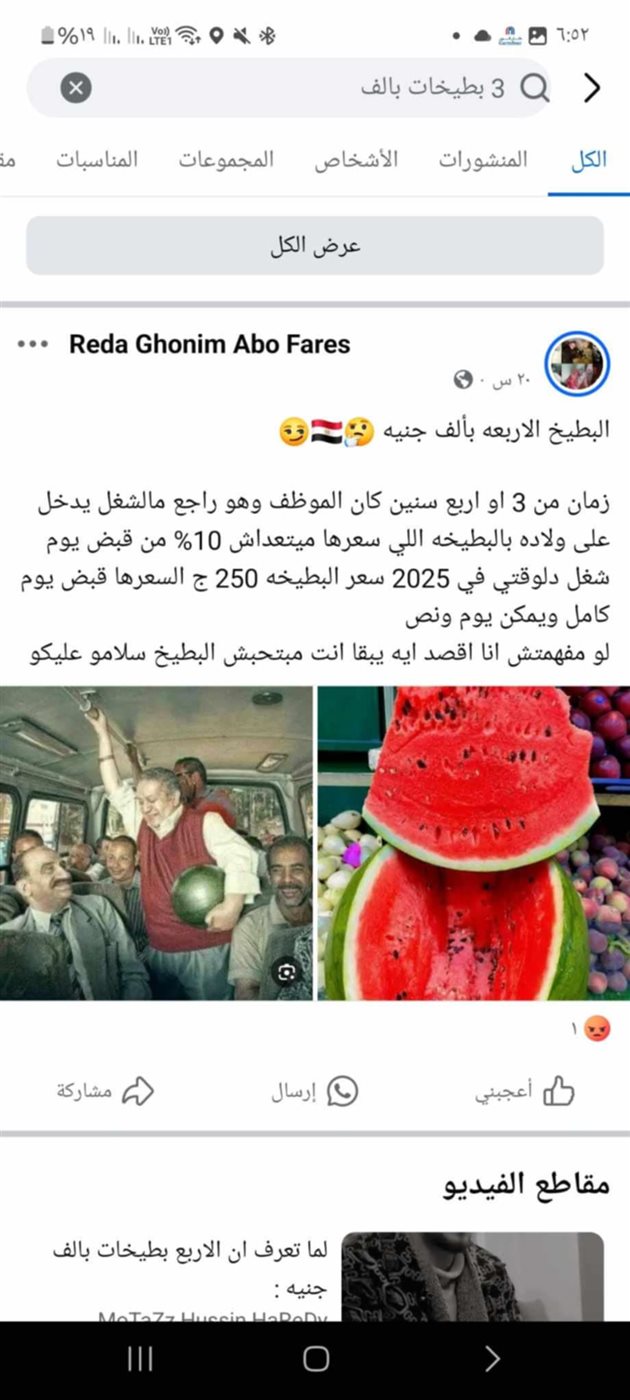Switch to the الأشخاص tab
The width and height of the screenshot is (630, 1400).
pos(356,160)
